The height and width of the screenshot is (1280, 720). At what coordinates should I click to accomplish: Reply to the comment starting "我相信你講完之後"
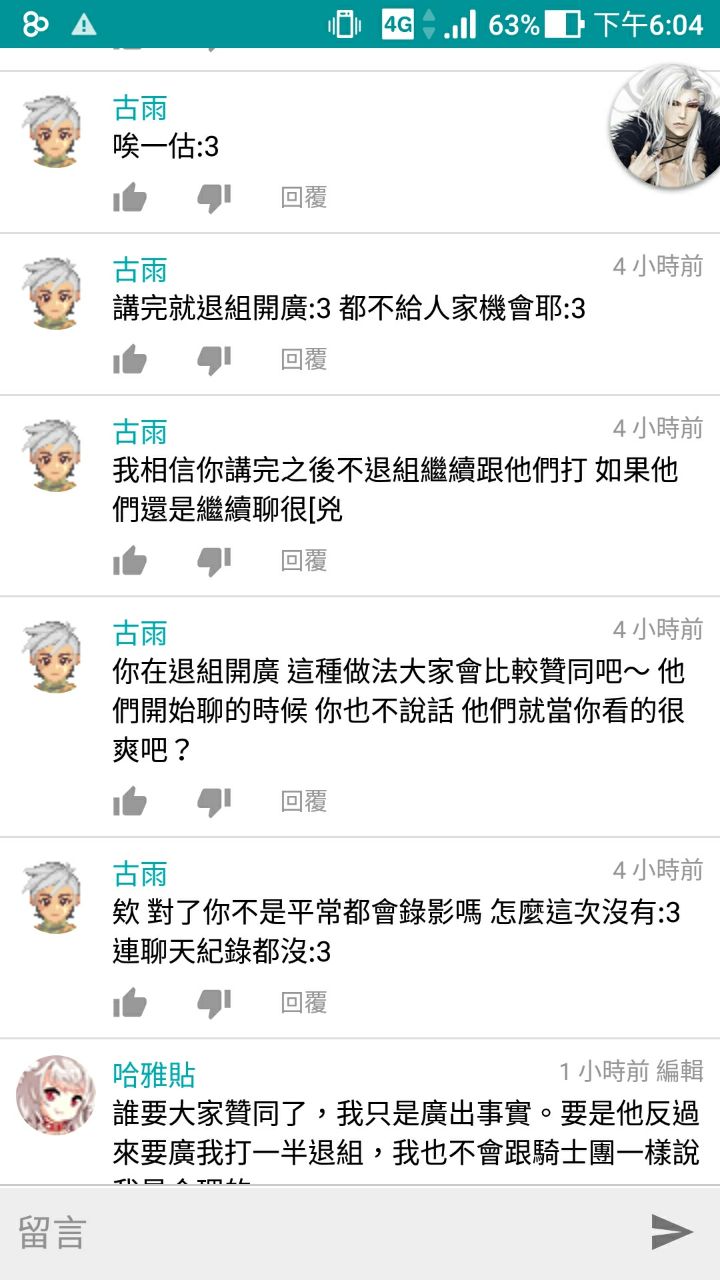[x=304, y=561]
